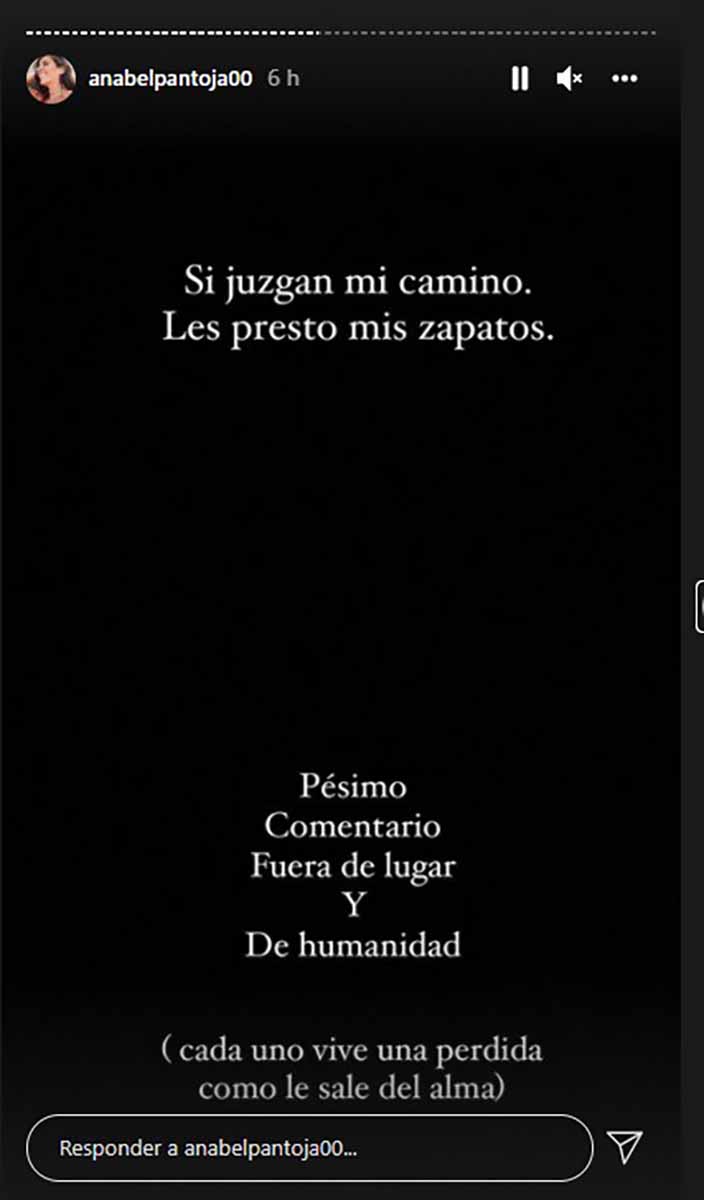Open the three-dot options menu
This screenshot has height=1200, width=704.
click(625, 79)
